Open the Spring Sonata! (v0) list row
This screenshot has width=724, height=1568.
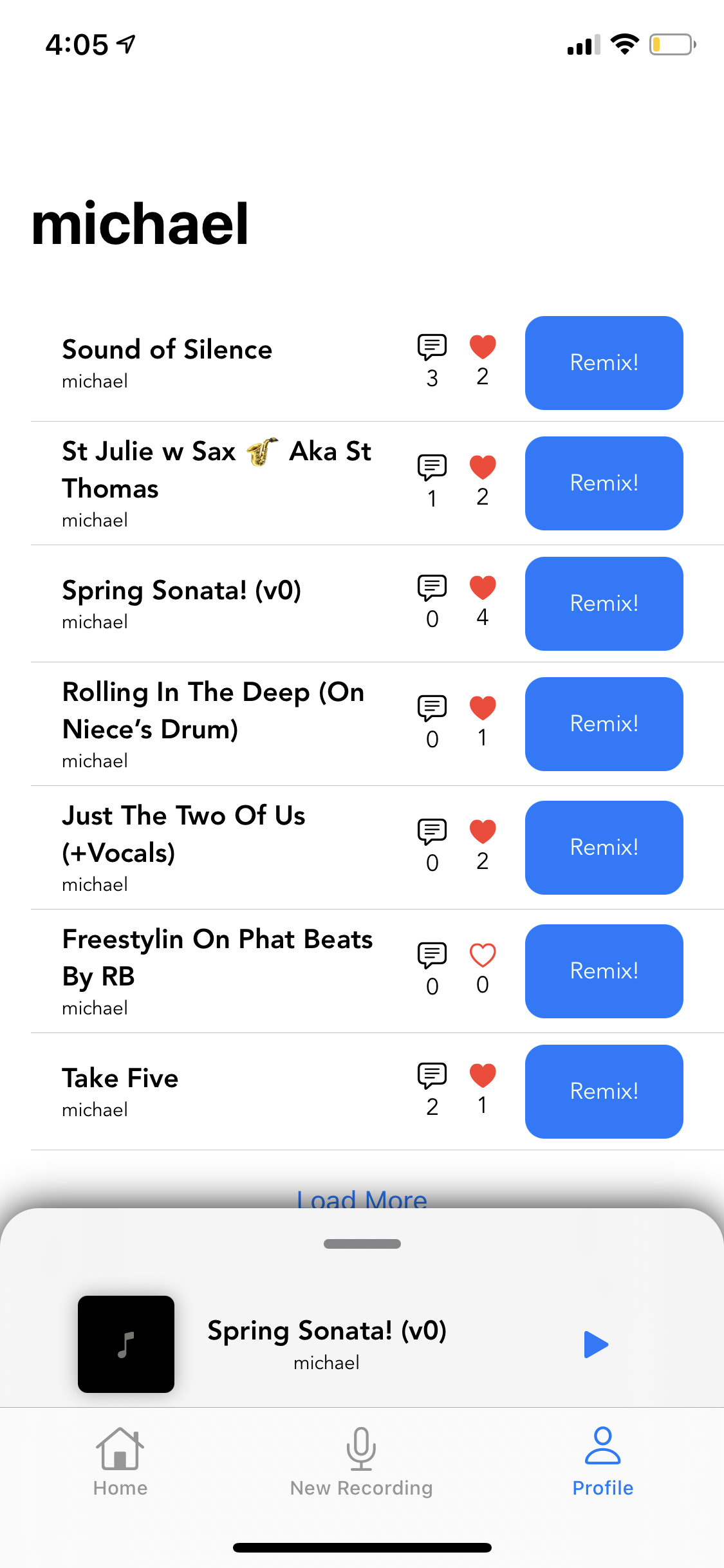212,603
